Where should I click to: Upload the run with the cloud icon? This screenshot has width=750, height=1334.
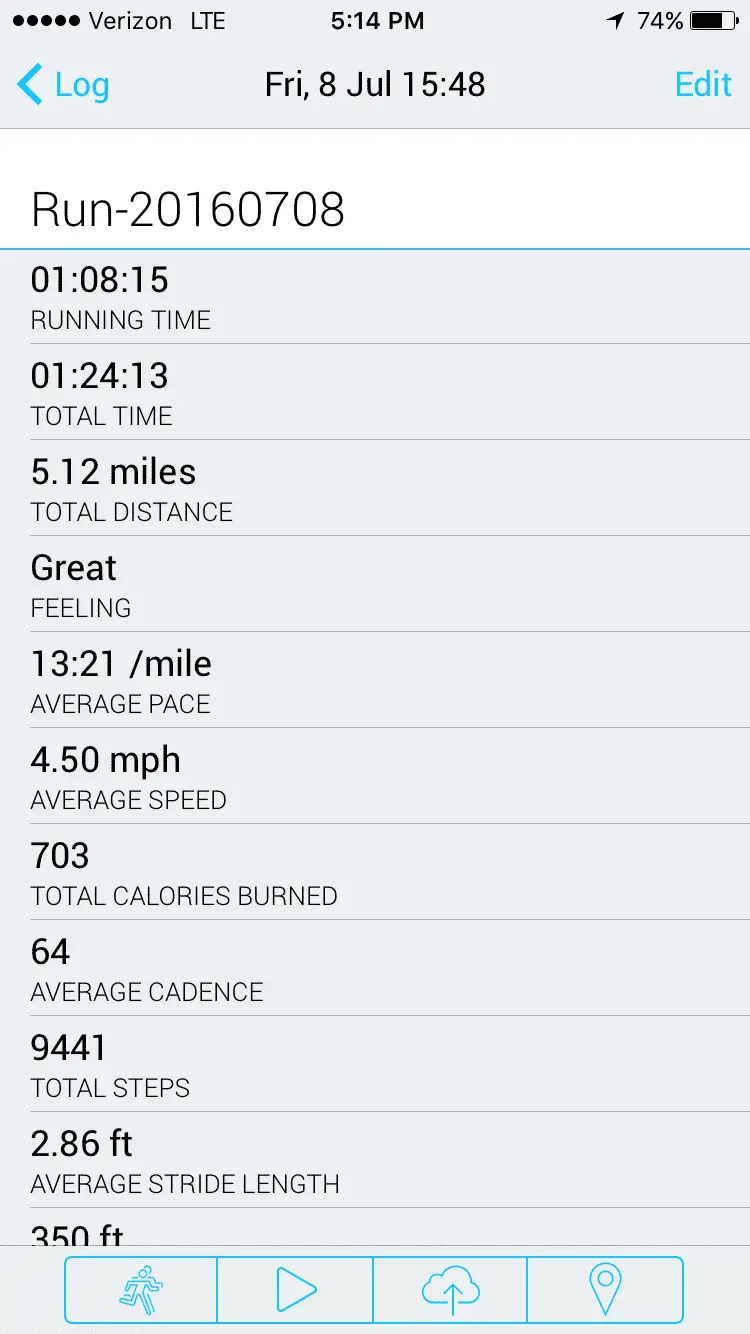[450, 1290]
